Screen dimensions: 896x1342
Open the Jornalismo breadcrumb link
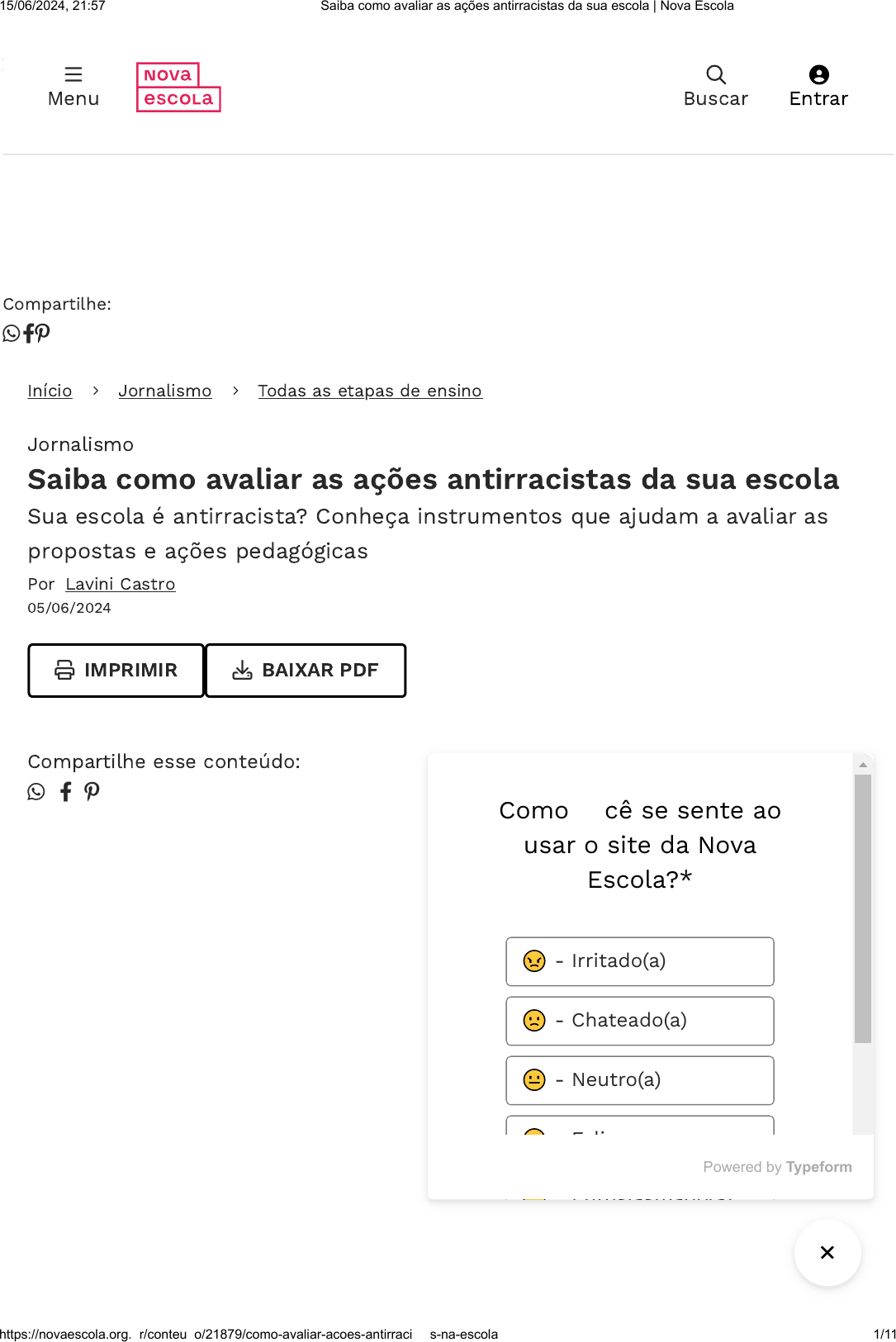click(x=165, y=391)
